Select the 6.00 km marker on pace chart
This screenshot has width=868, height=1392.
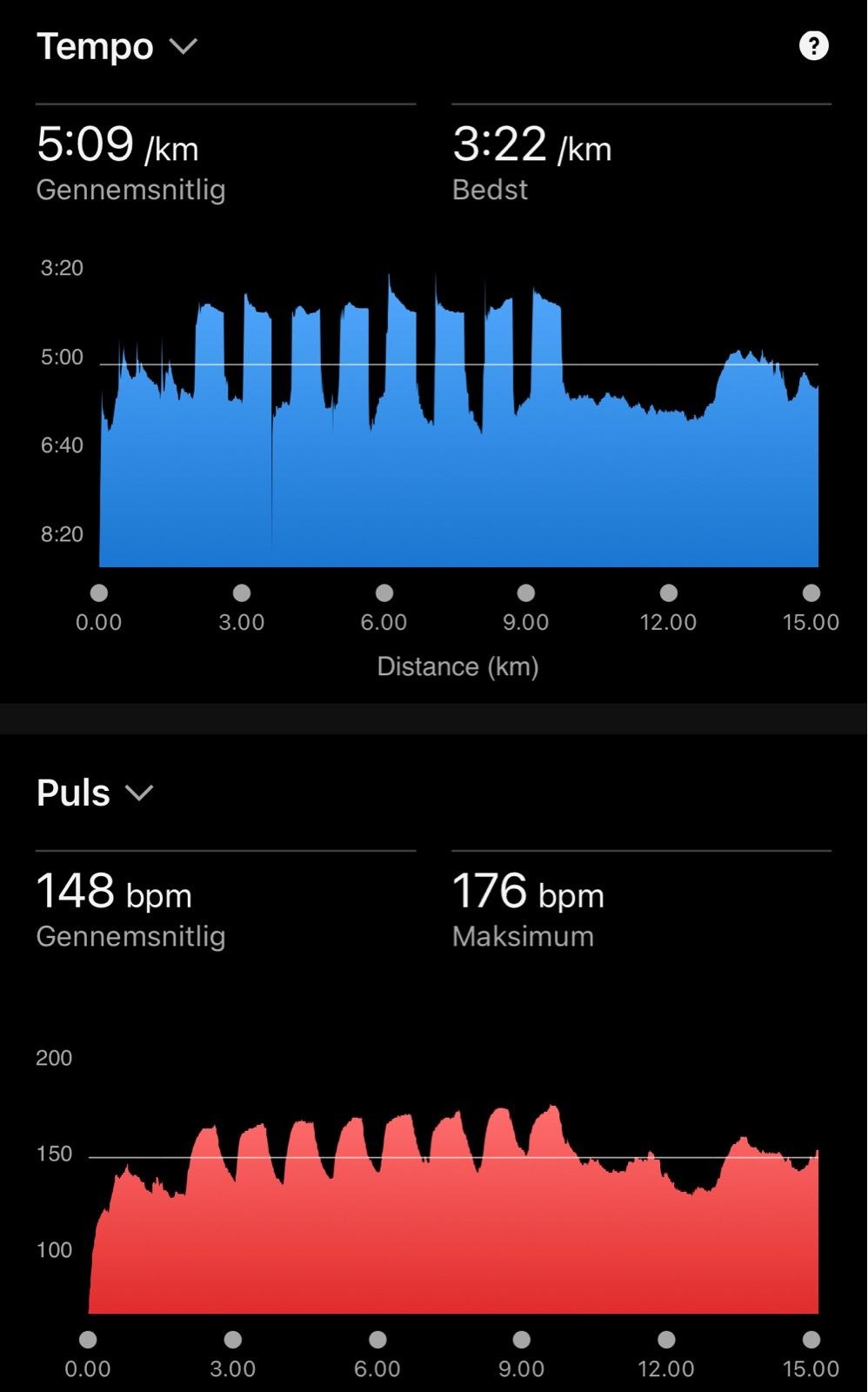pyautogui.click(x=384, y=592)
